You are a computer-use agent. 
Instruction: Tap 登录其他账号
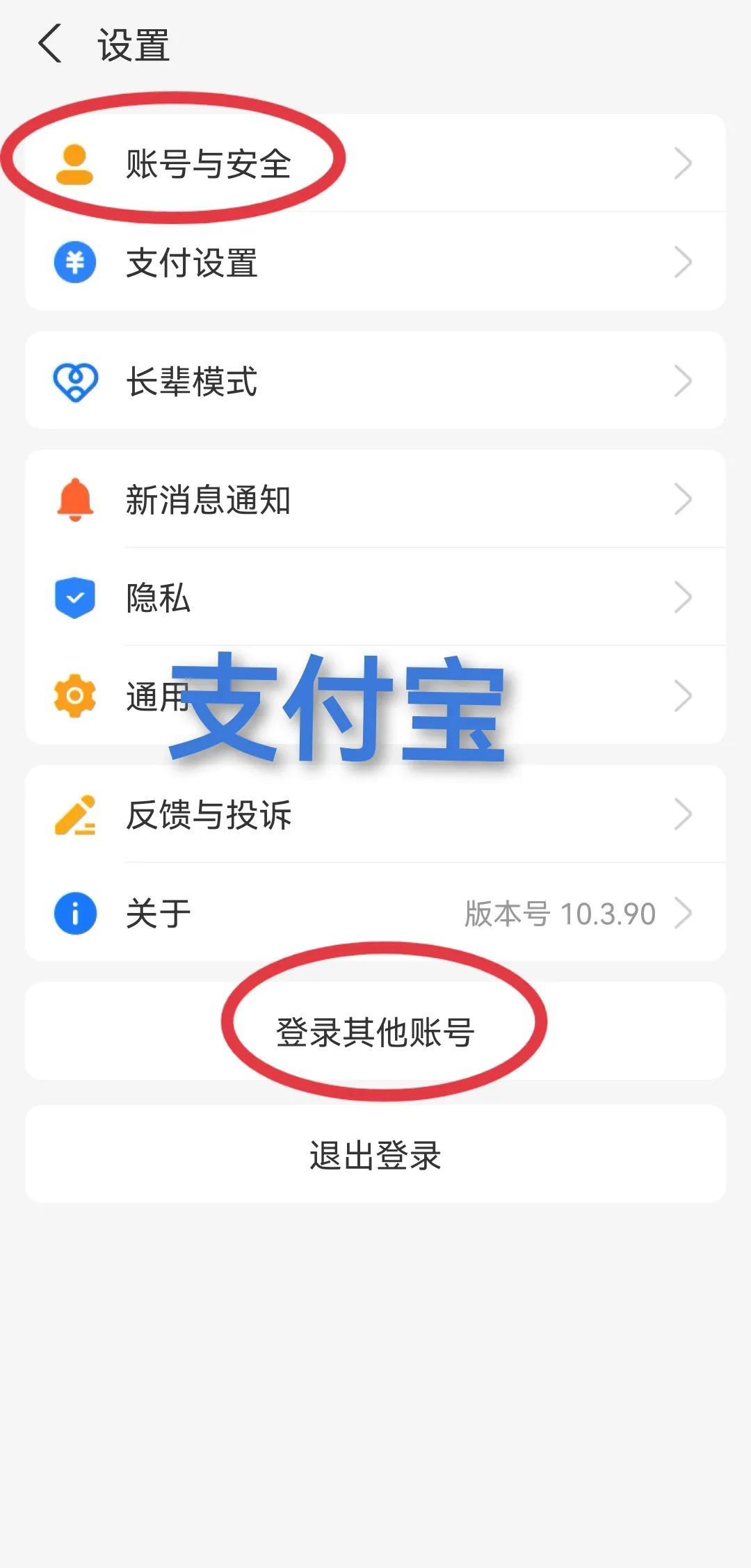pos(375,1031)
